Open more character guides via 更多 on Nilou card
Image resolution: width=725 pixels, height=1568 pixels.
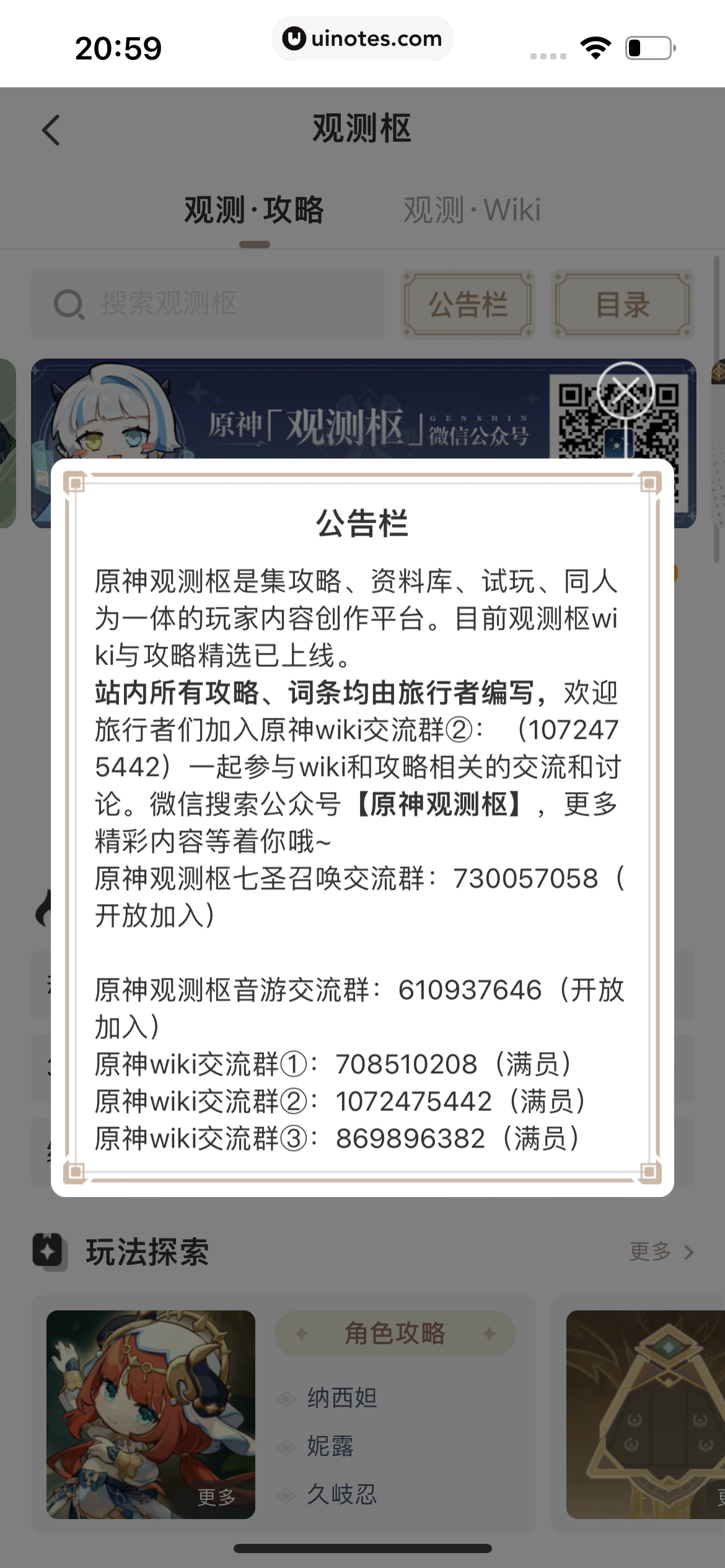[217, 1499]
